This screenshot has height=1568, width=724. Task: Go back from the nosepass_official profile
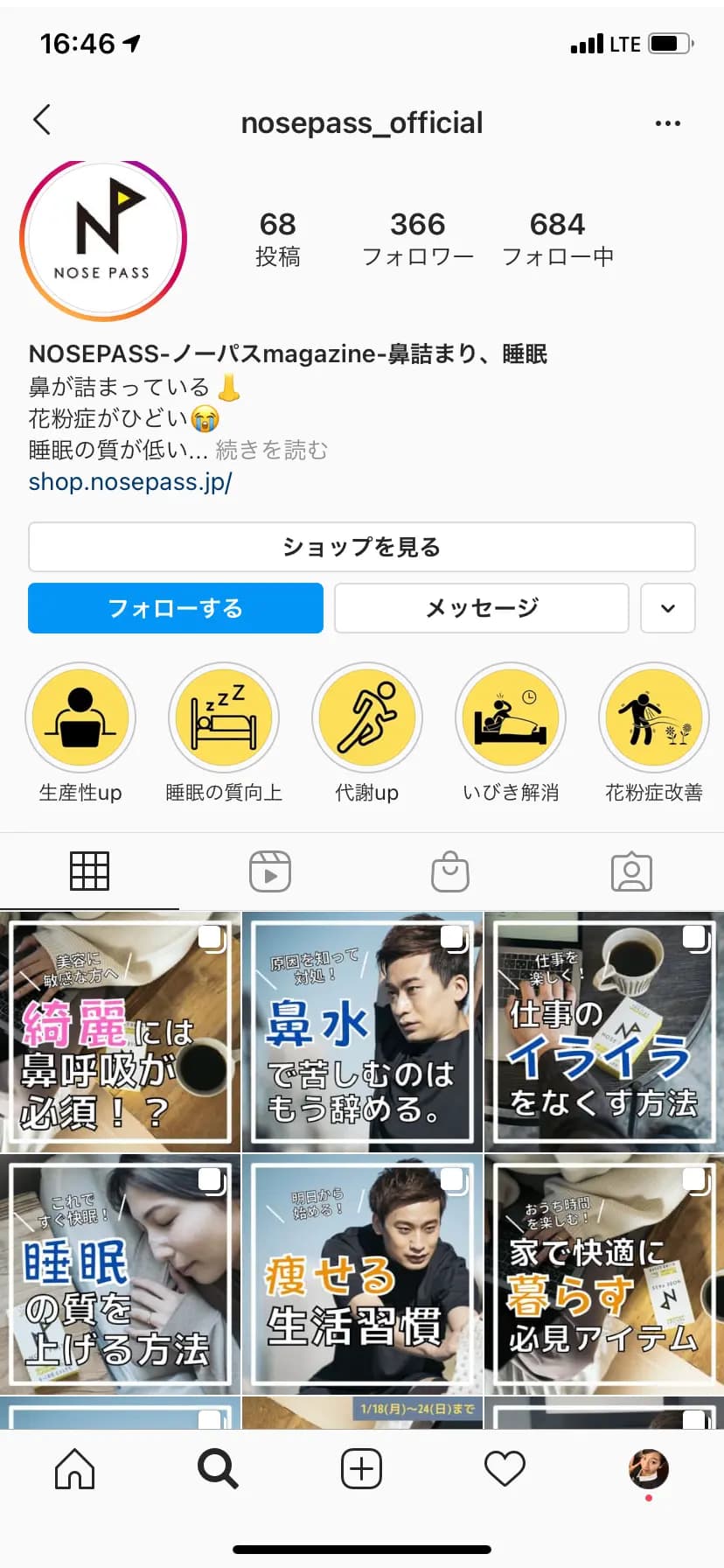click(x=42, y=120)
